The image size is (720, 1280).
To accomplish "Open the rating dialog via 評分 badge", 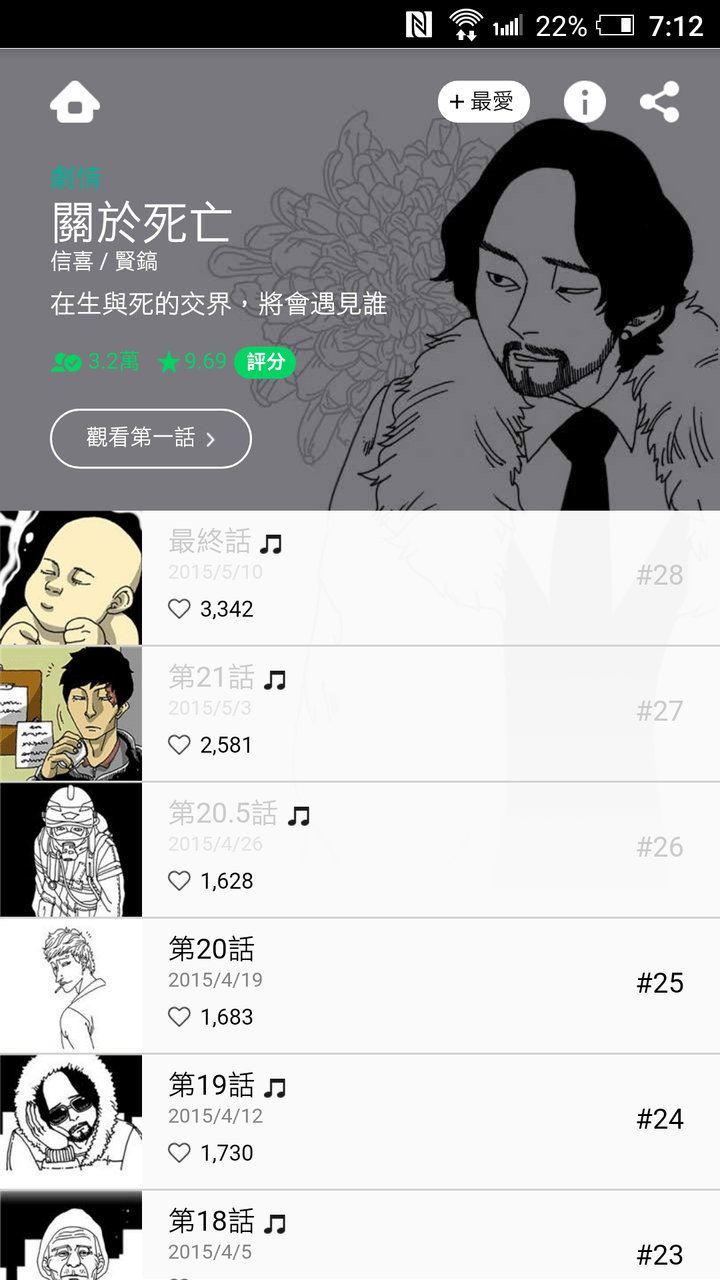I will [264, 362].
